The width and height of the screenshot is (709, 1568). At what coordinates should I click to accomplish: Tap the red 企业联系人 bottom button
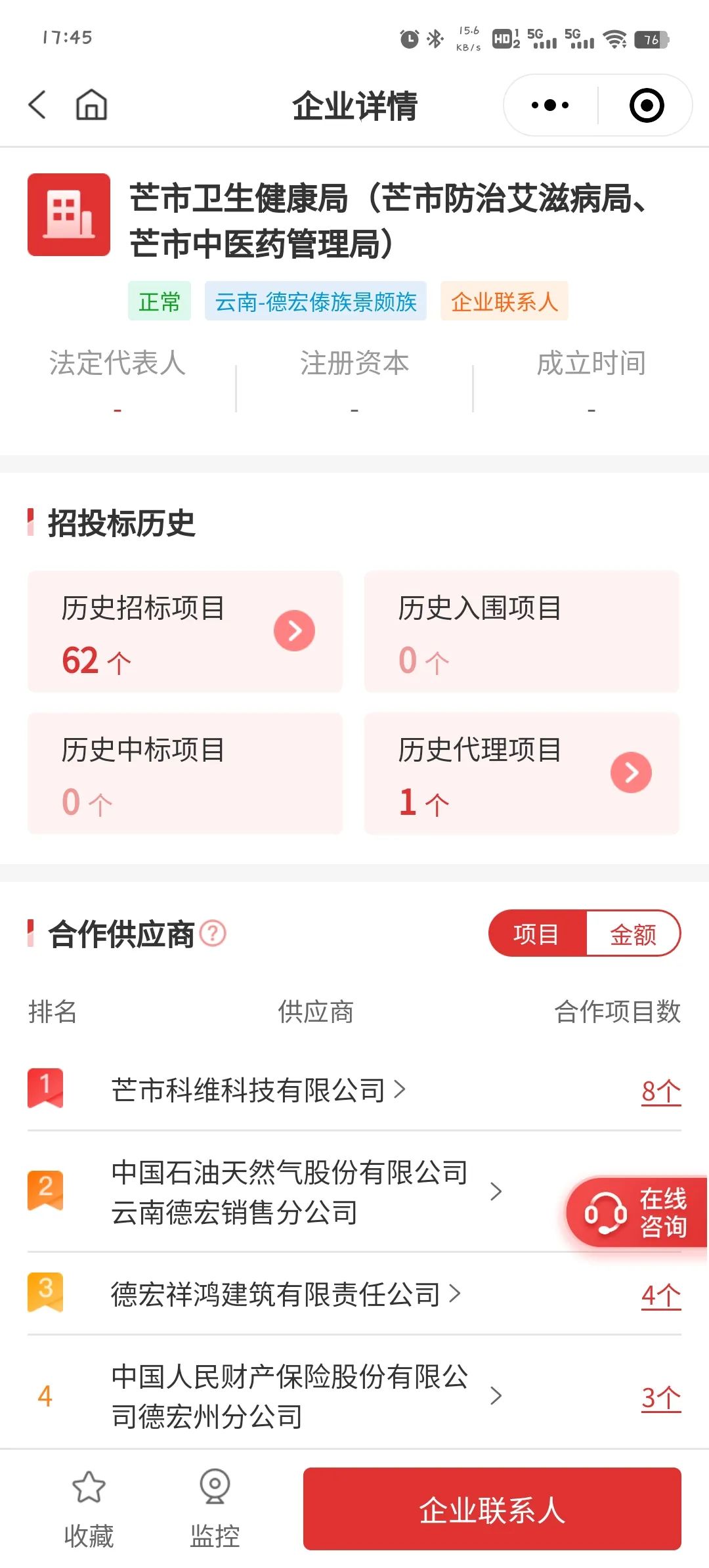pos(492,1509)
